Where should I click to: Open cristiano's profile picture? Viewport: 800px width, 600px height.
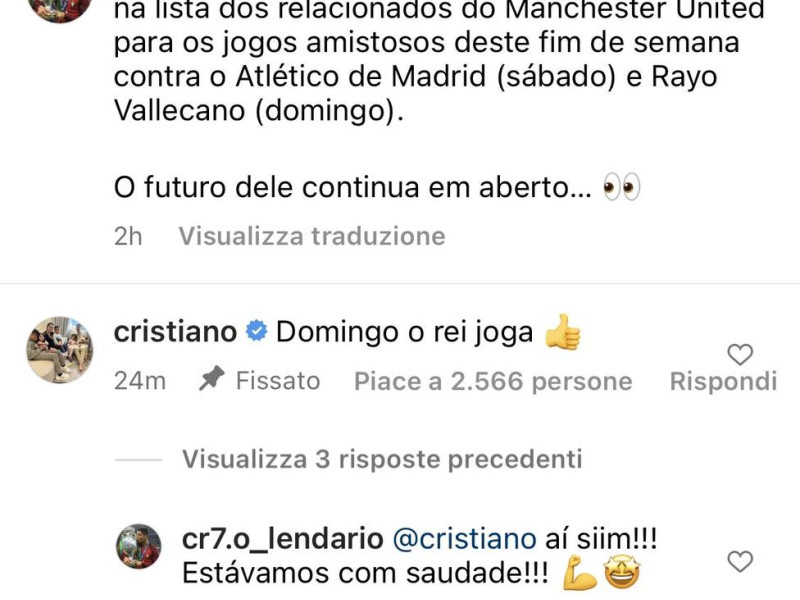(59, 350)
